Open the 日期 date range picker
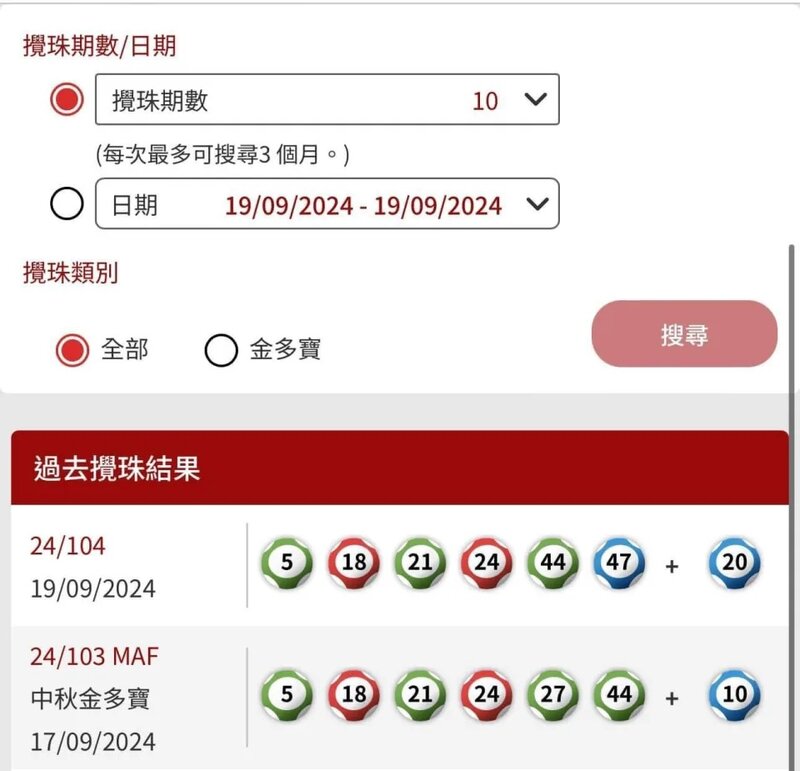800x771 pixels. pos(327,205)
